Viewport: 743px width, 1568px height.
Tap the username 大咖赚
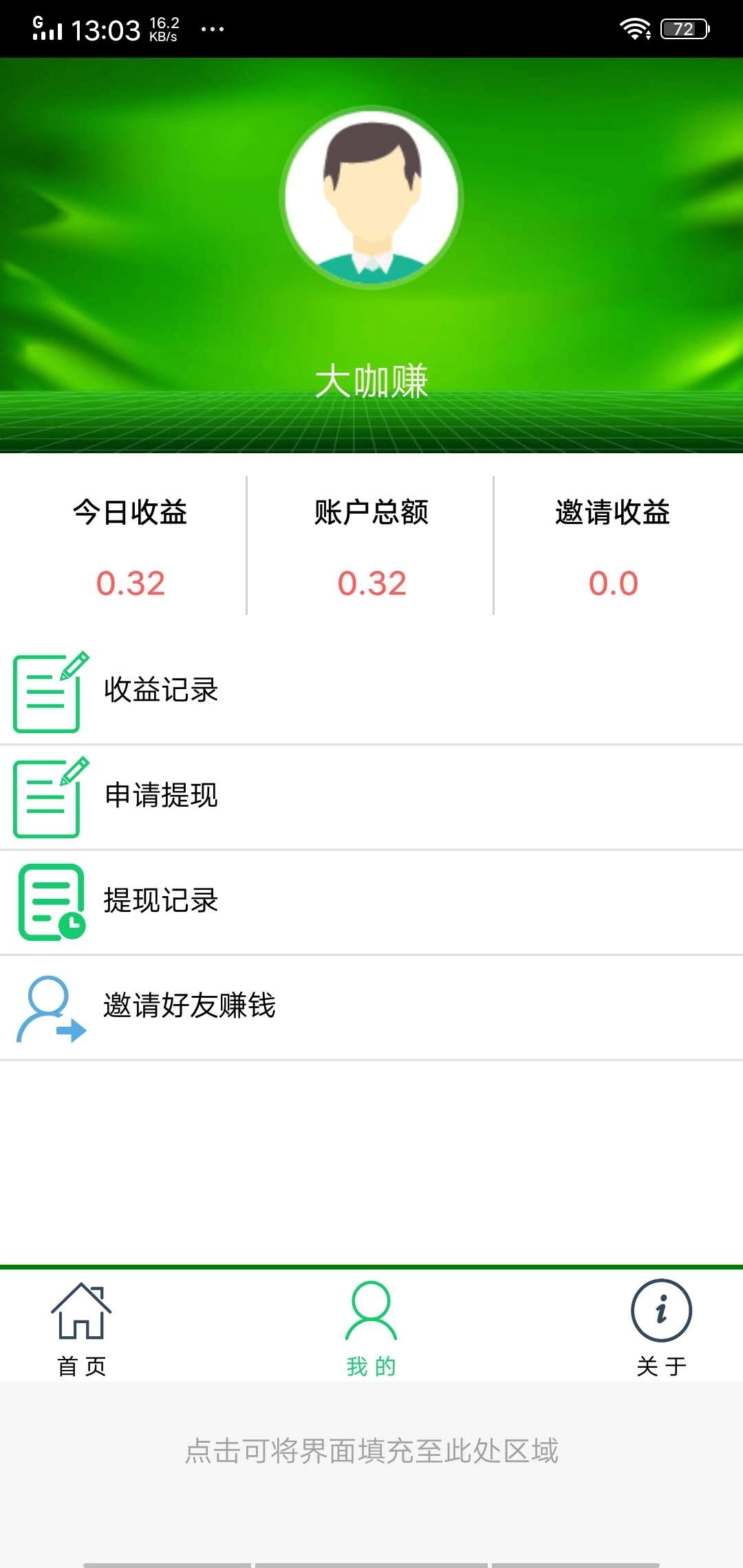[x=371, y=382]
